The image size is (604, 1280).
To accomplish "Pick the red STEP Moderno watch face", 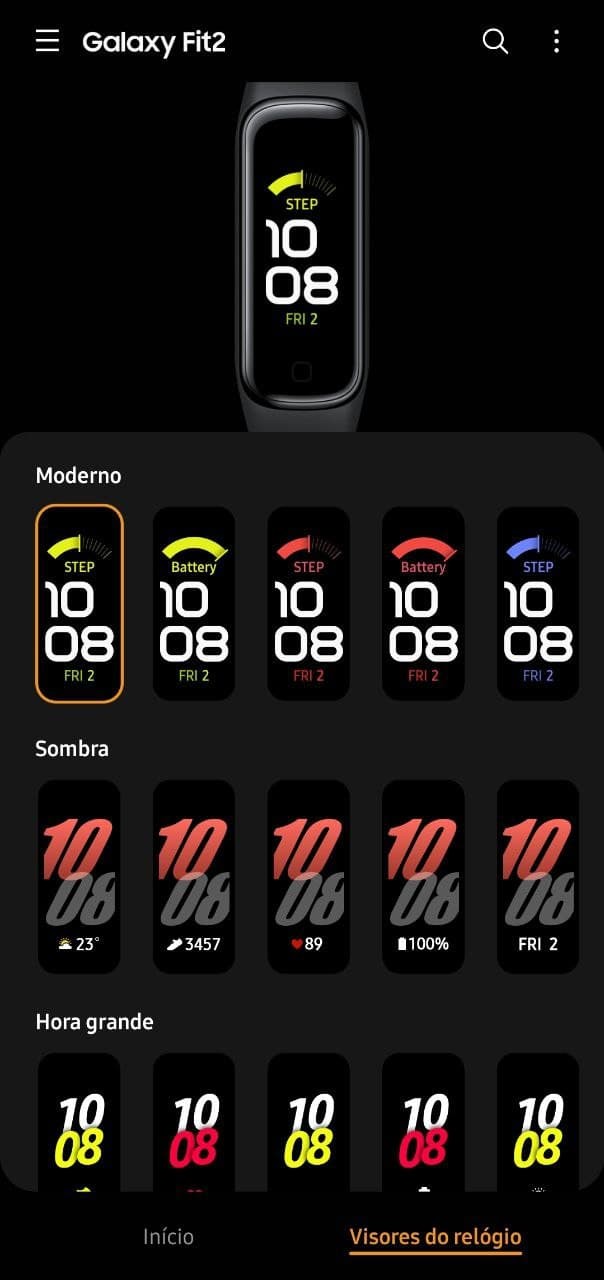I will pyautogui.click(x=309, y=603).
